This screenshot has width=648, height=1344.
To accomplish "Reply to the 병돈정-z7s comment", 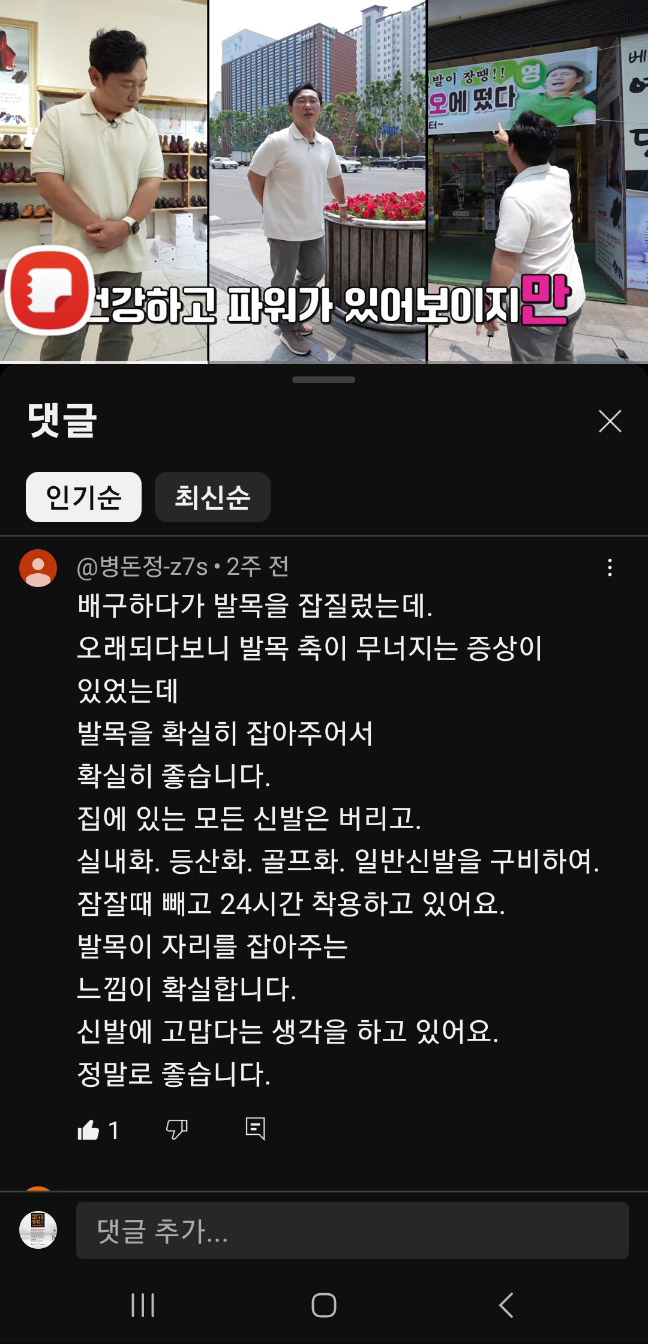I will [255, 1130].
